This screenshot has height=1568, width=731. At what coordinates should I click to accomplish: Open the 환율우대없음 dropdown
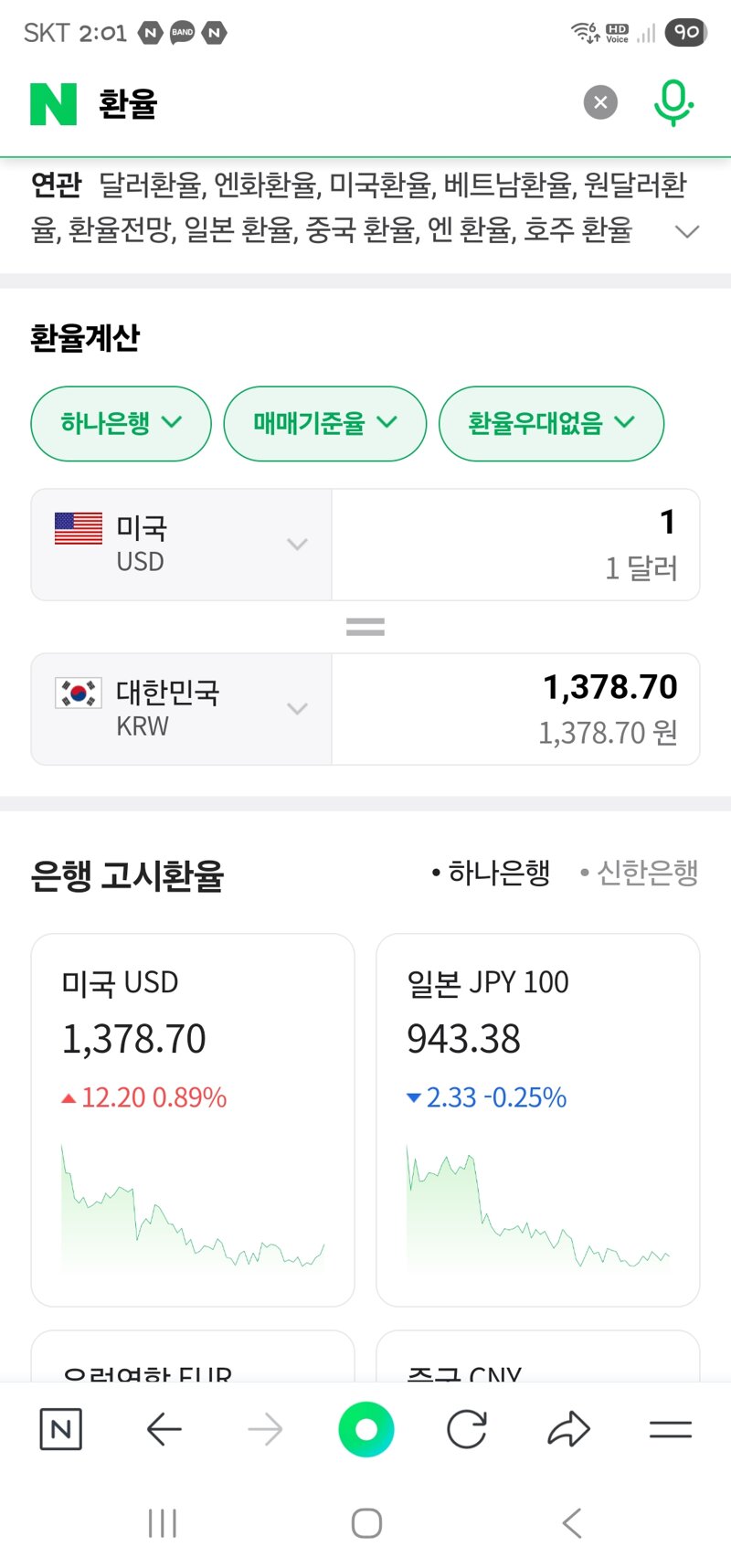click(551, 423)
